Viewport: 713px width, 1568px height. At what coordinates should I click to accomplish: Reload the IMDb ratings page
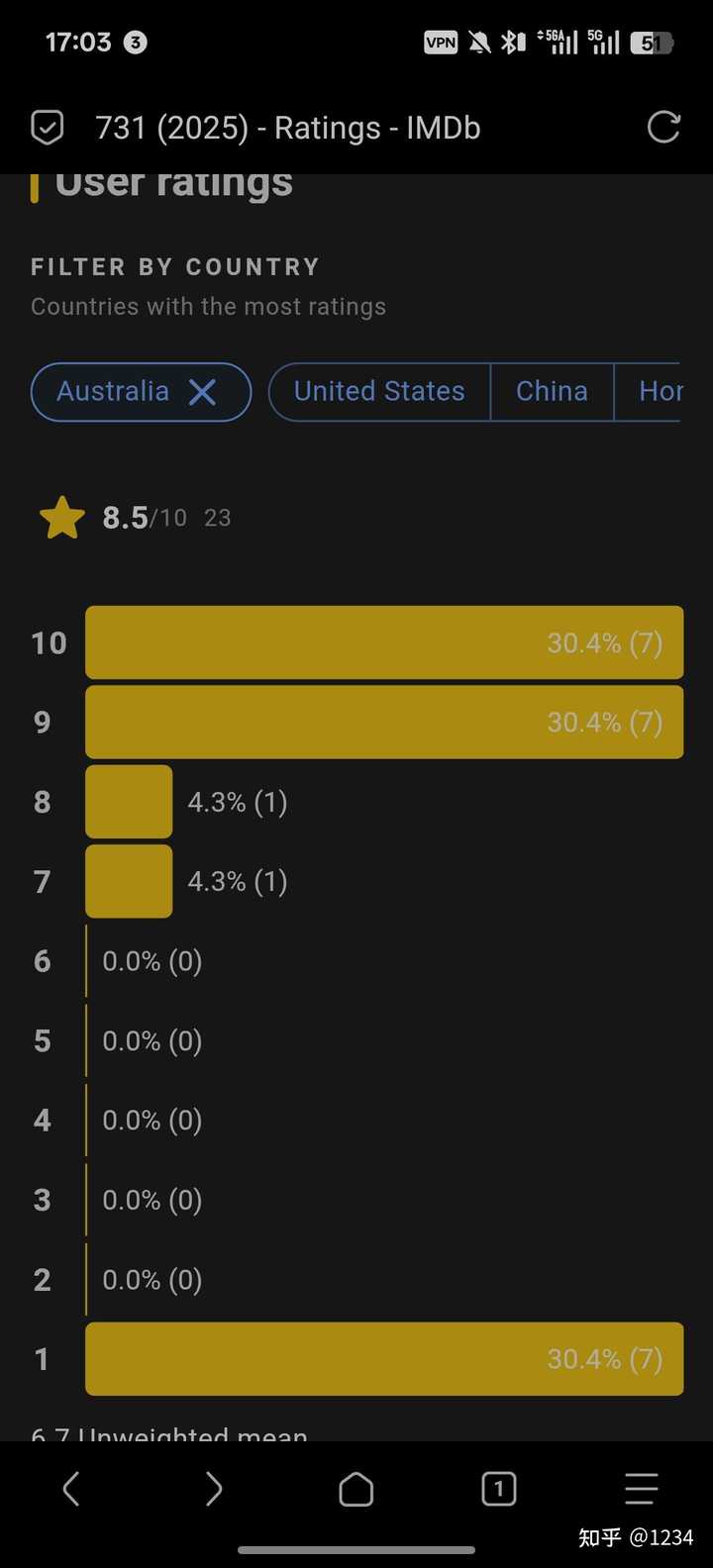pyautogui.click(x=663, y=128)
